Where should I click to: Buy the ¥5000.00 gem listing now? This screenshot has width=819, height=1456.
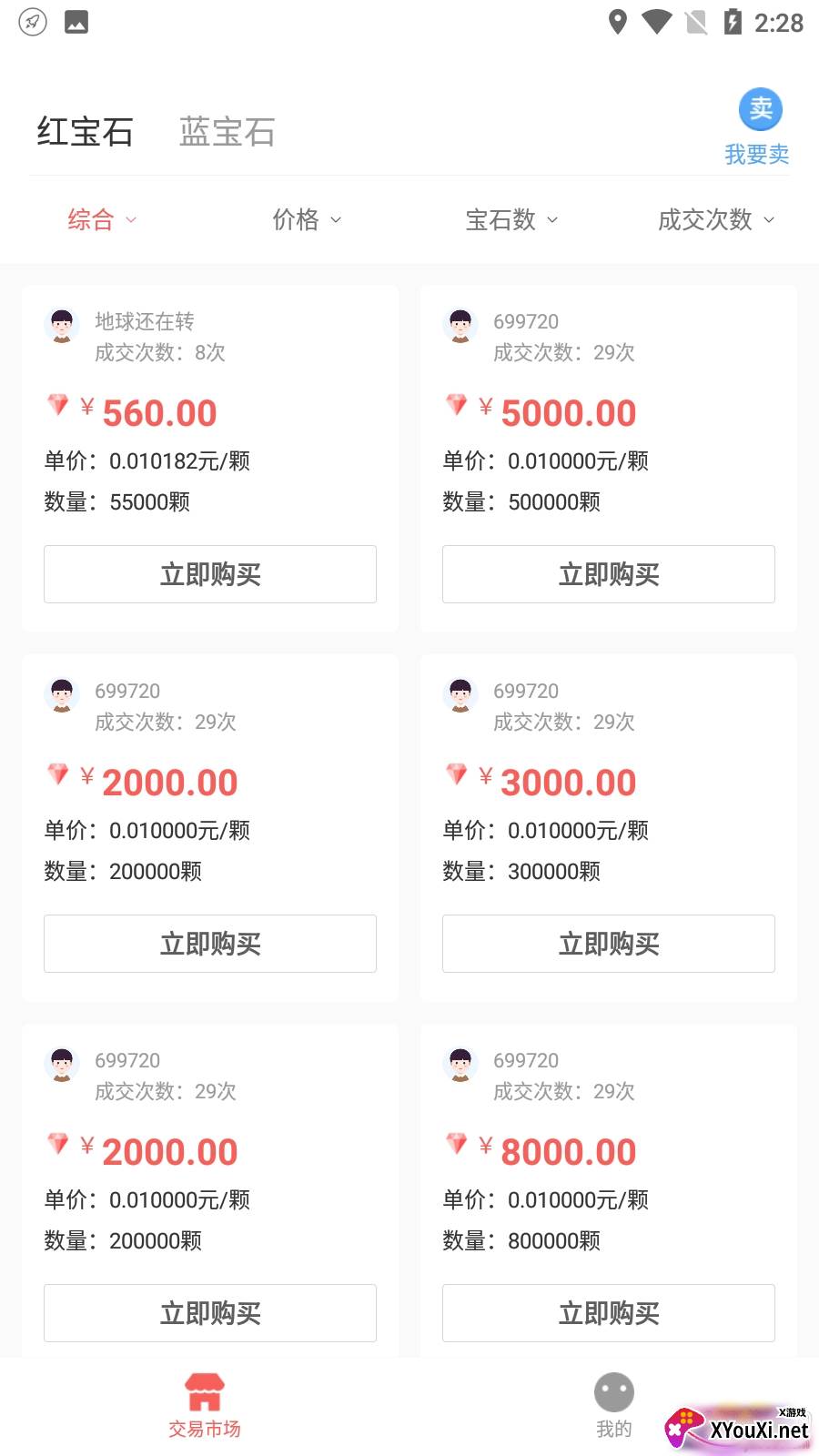[608, 574]
